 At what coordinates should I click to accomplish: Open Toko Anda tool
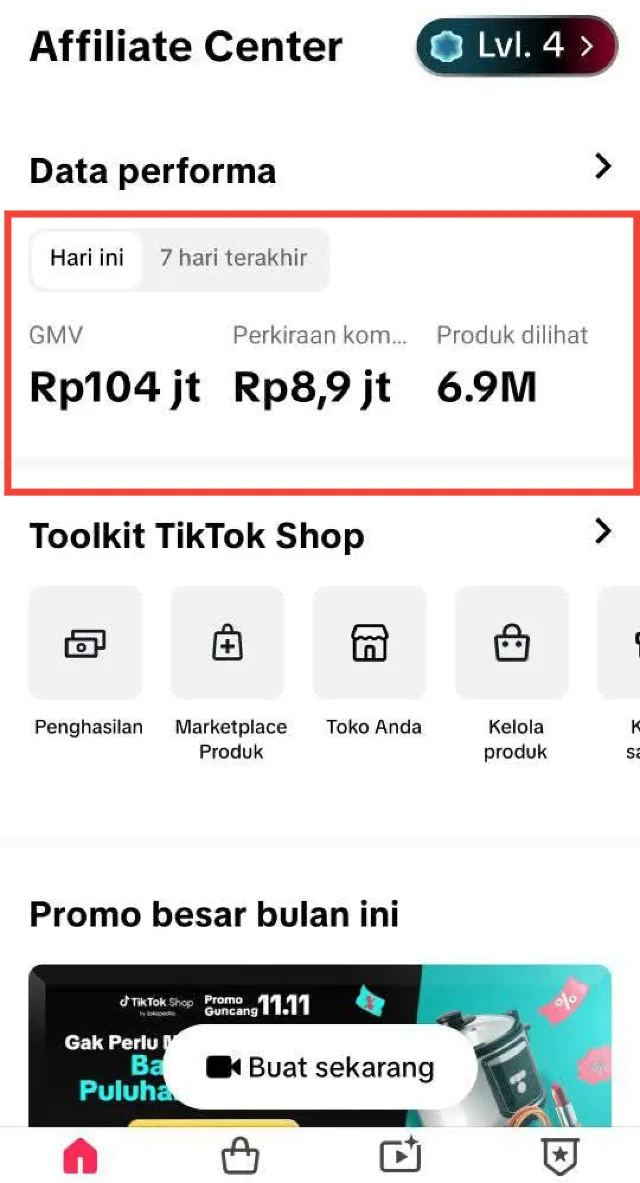point(371,643)
